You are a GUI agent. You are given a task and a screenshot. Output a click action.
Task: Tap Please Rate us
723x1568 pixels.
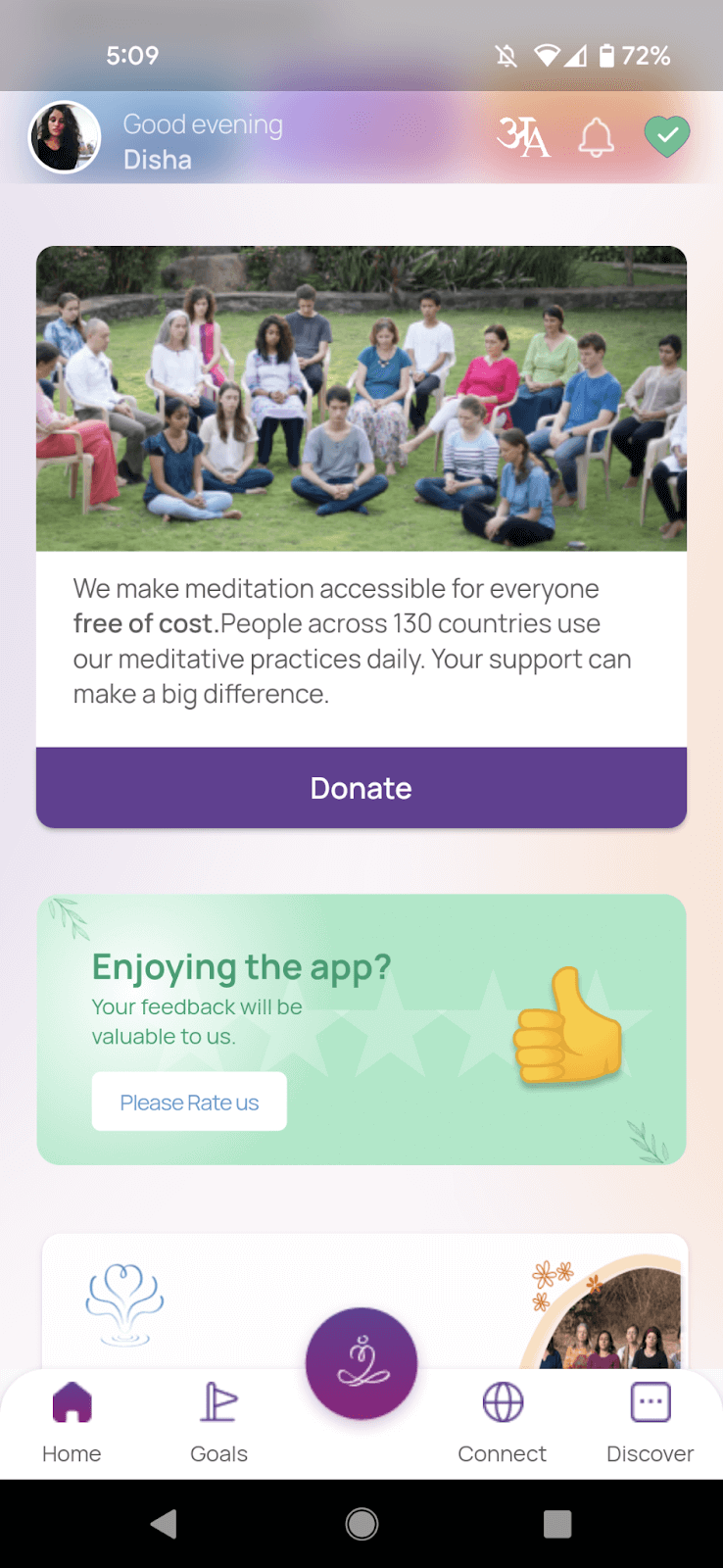pyautogui.click(x=189, y=1102)
